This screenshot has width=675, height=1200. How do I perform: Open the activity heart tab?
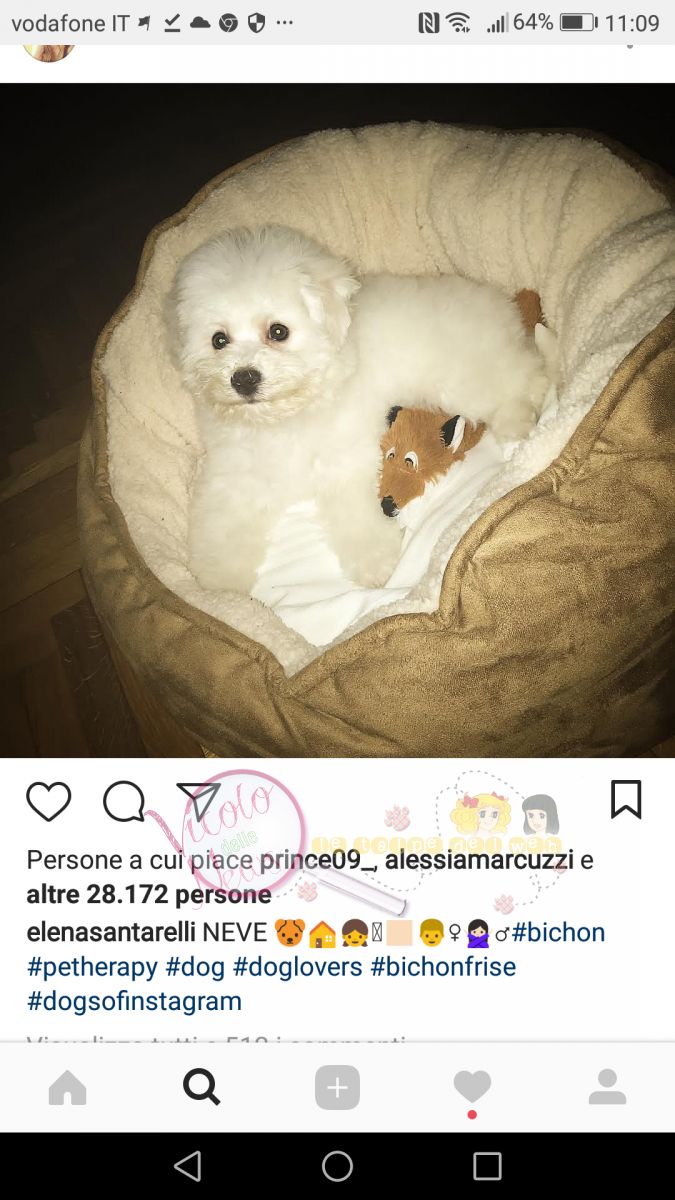[x=472, y=1087]
